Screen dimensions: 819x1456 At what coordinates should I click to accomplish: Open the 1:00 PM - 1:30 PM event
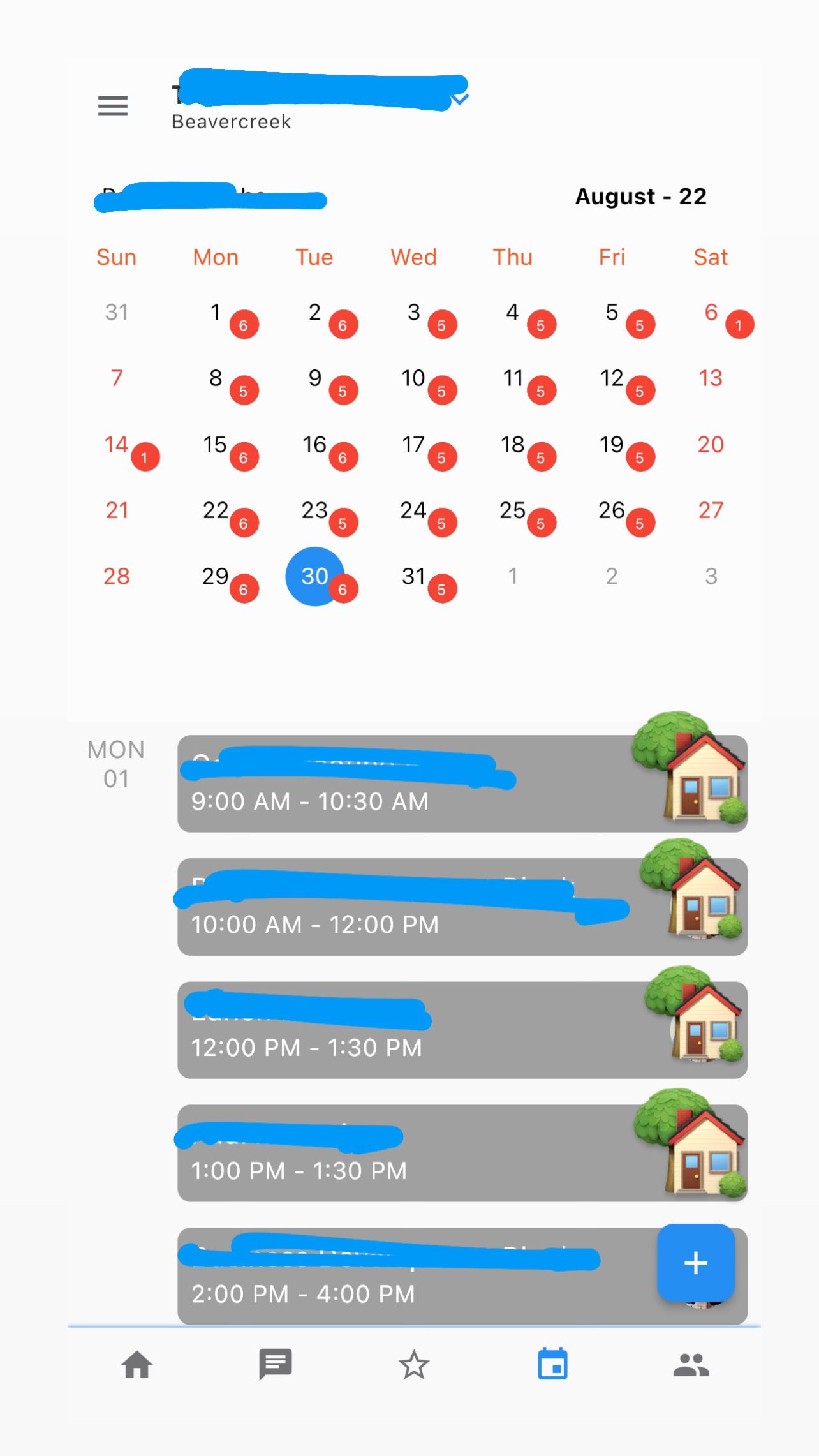pyautogui.click(x=462, y=1153)
